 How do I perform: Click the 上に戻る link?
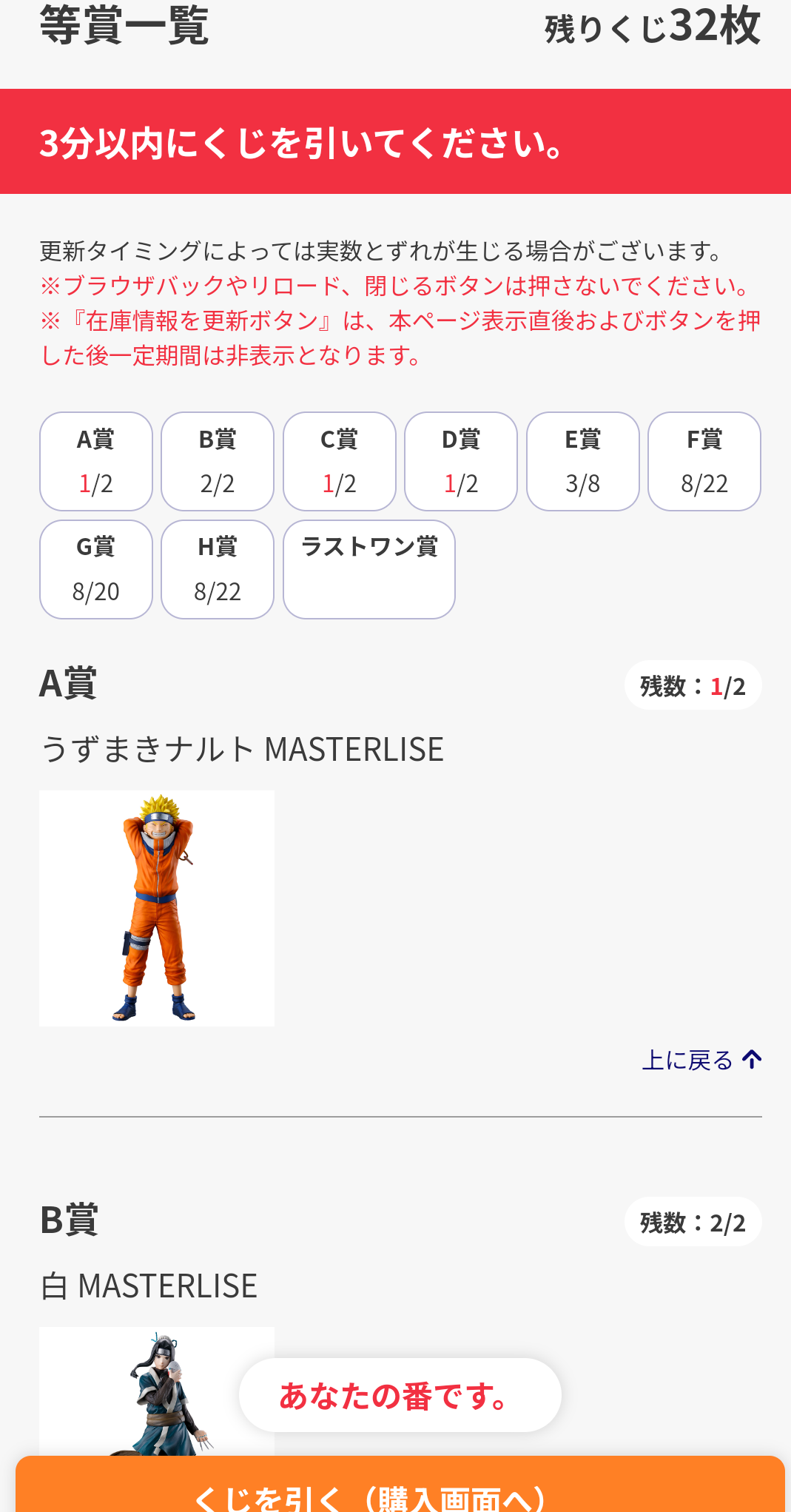(688, 1059)
